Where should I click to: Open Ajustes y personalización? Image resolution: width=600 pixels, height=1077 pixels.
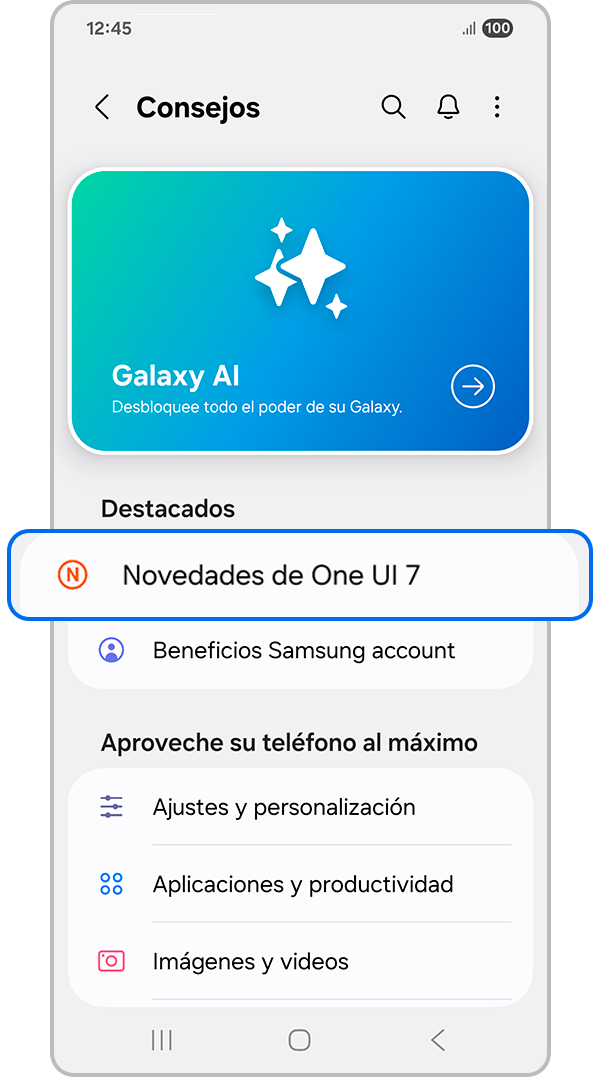point(283,807)
